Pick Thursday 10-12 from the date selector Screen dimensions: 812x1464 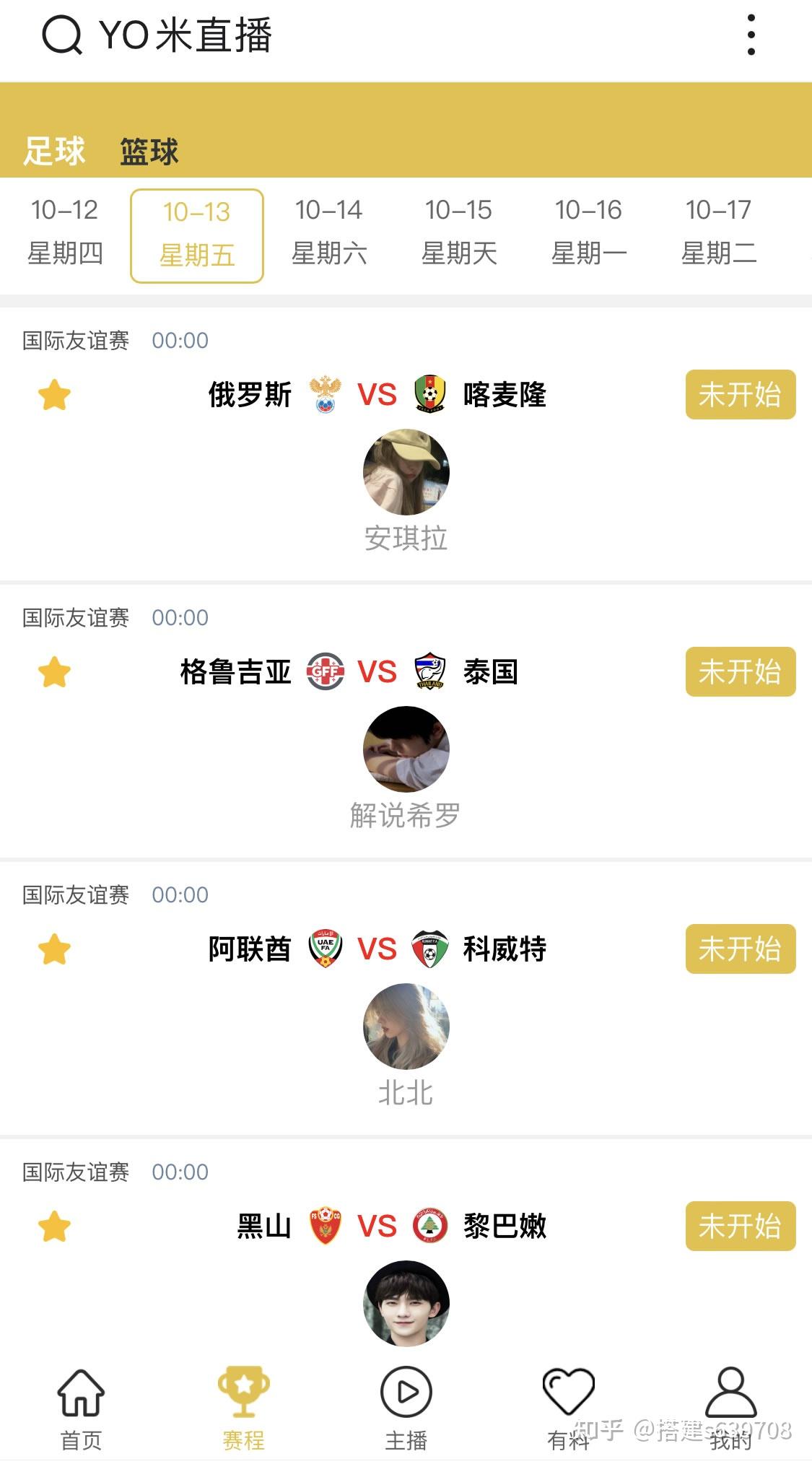(66, 232)
